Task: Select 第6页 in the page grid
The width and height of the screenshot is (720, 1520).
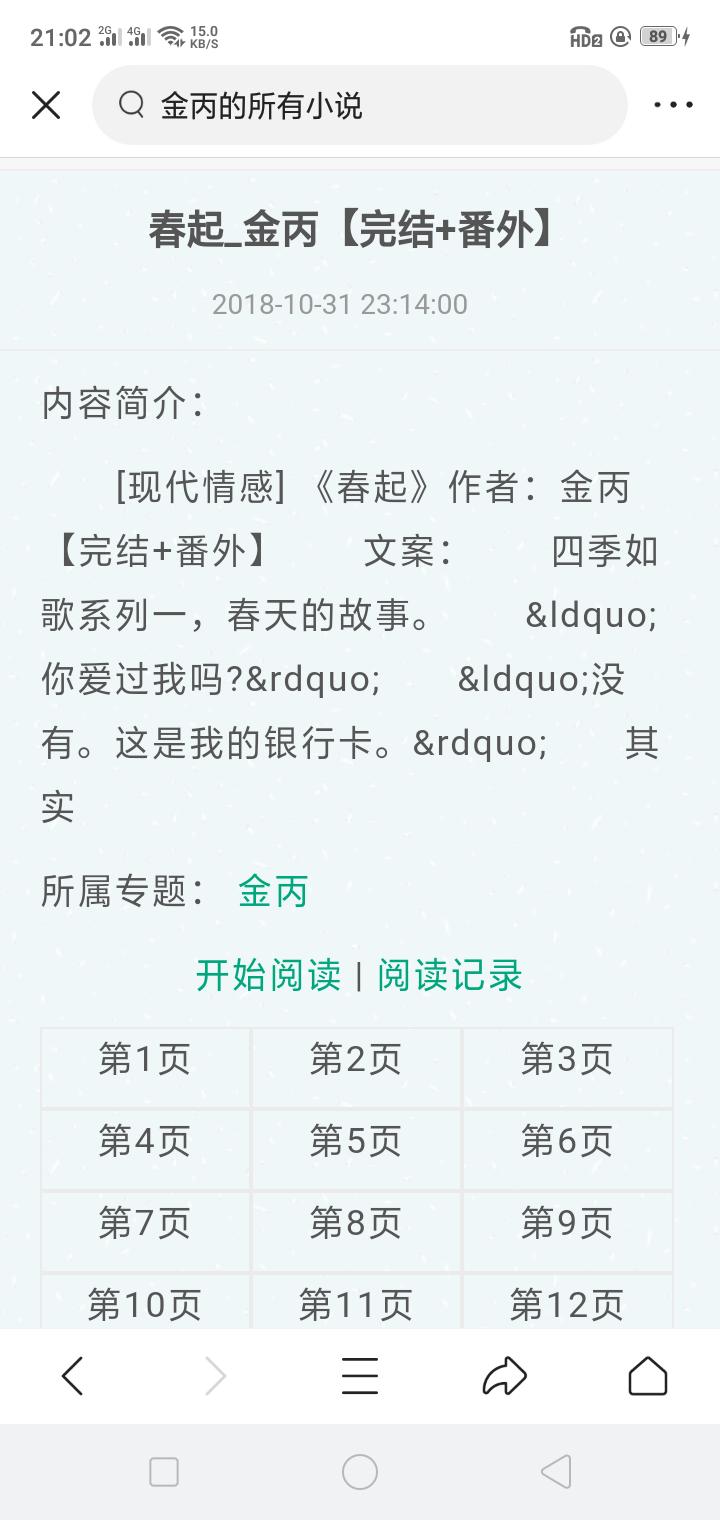Action: pyautogui.click(x=567, y=1149)
